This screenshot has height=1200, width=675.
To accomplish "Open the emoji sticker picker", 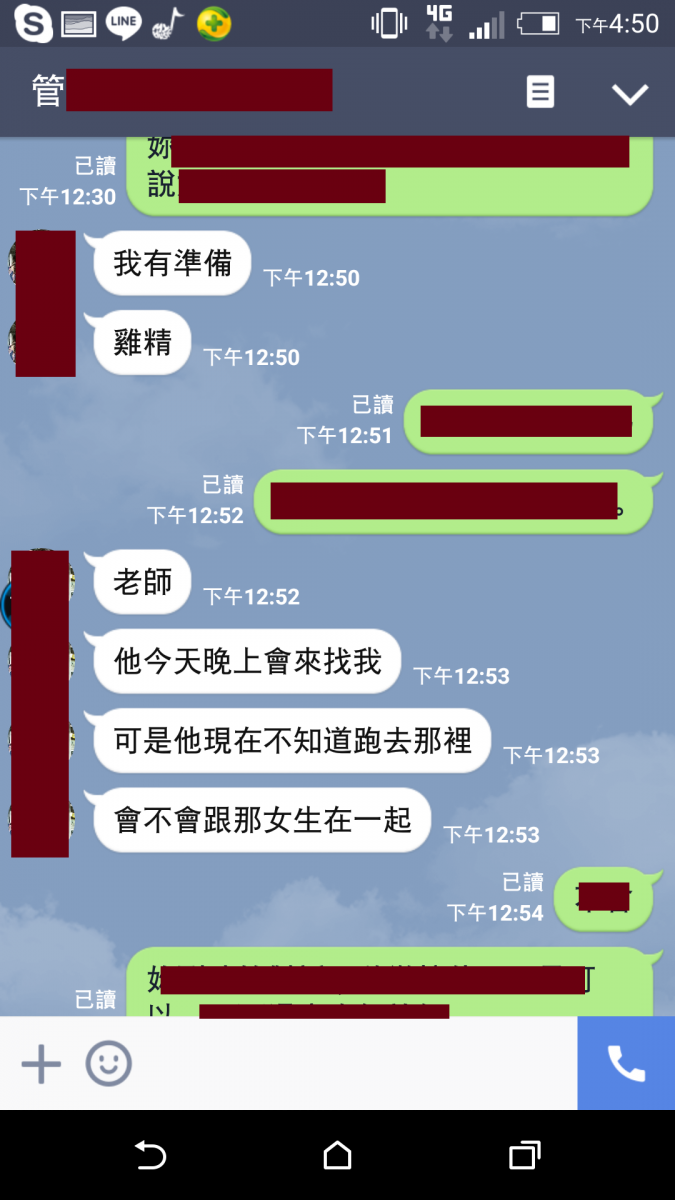I will 108,1064.
